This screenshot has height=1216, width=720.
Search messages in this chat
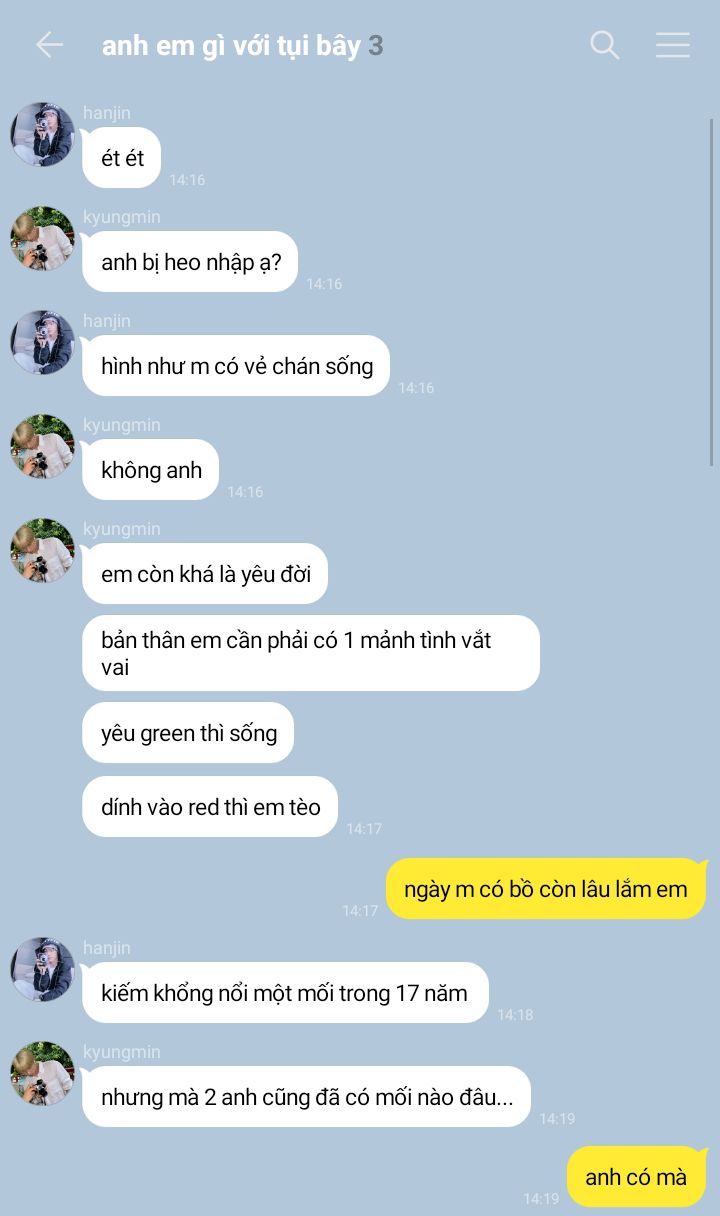point(604,45)
